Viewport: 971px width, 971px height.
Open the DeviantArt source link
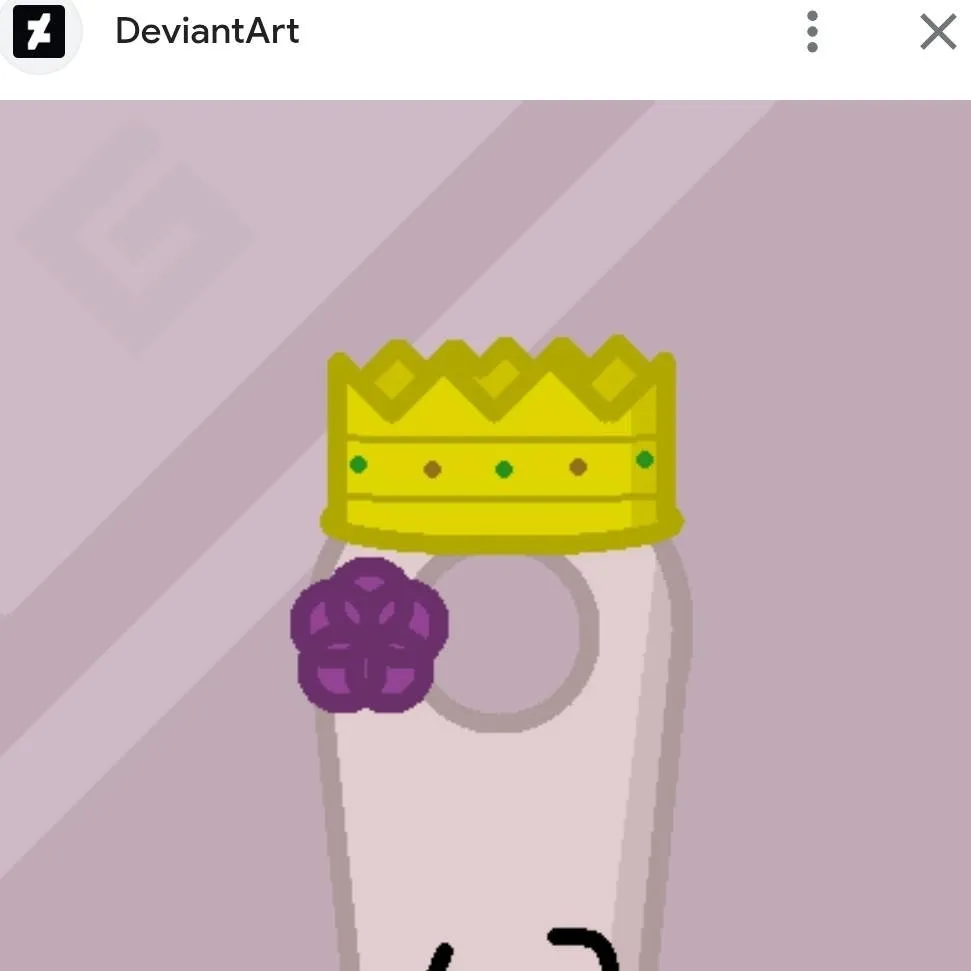coord(207,32)
